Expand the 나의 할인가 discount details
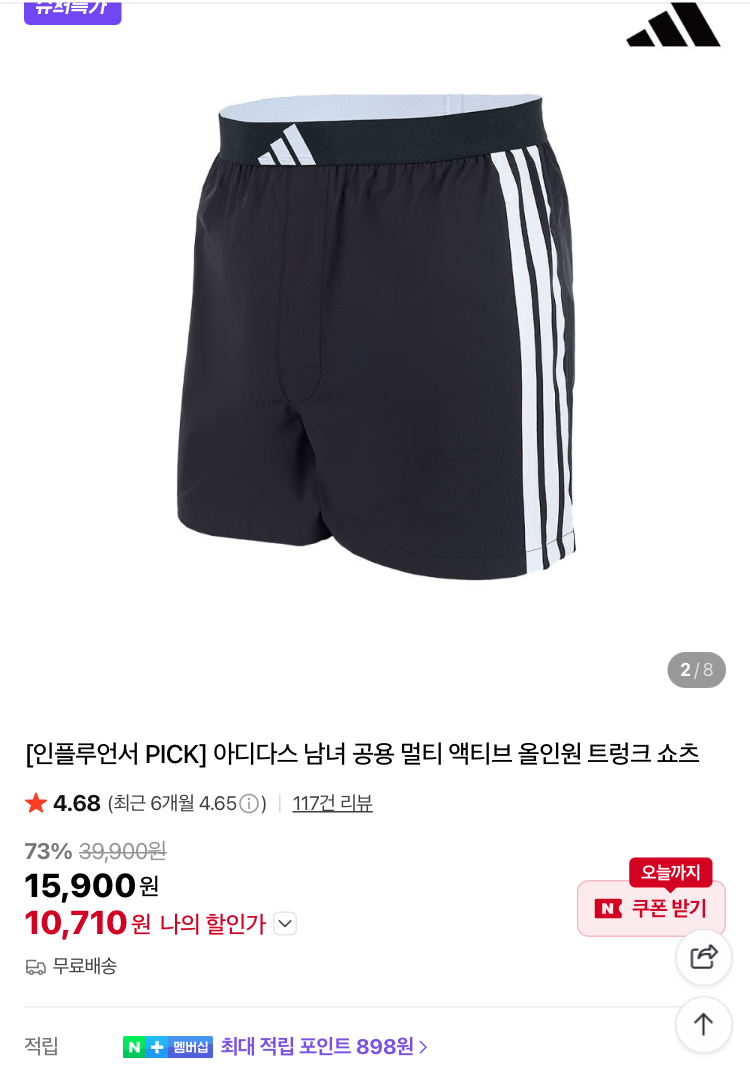Screen dimensions: 750x1075 (x=285, y=924)
